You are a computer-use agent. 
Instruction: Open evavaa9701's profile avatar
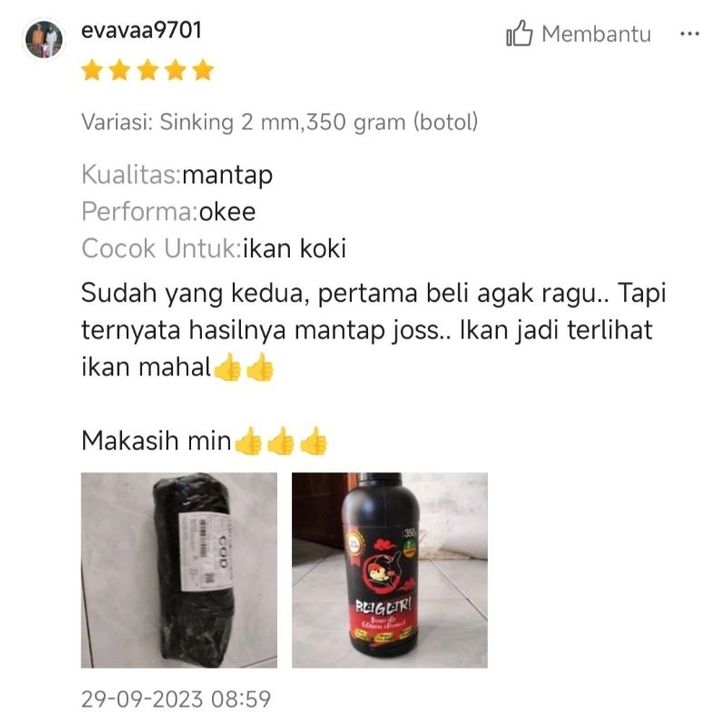point(44,39)
